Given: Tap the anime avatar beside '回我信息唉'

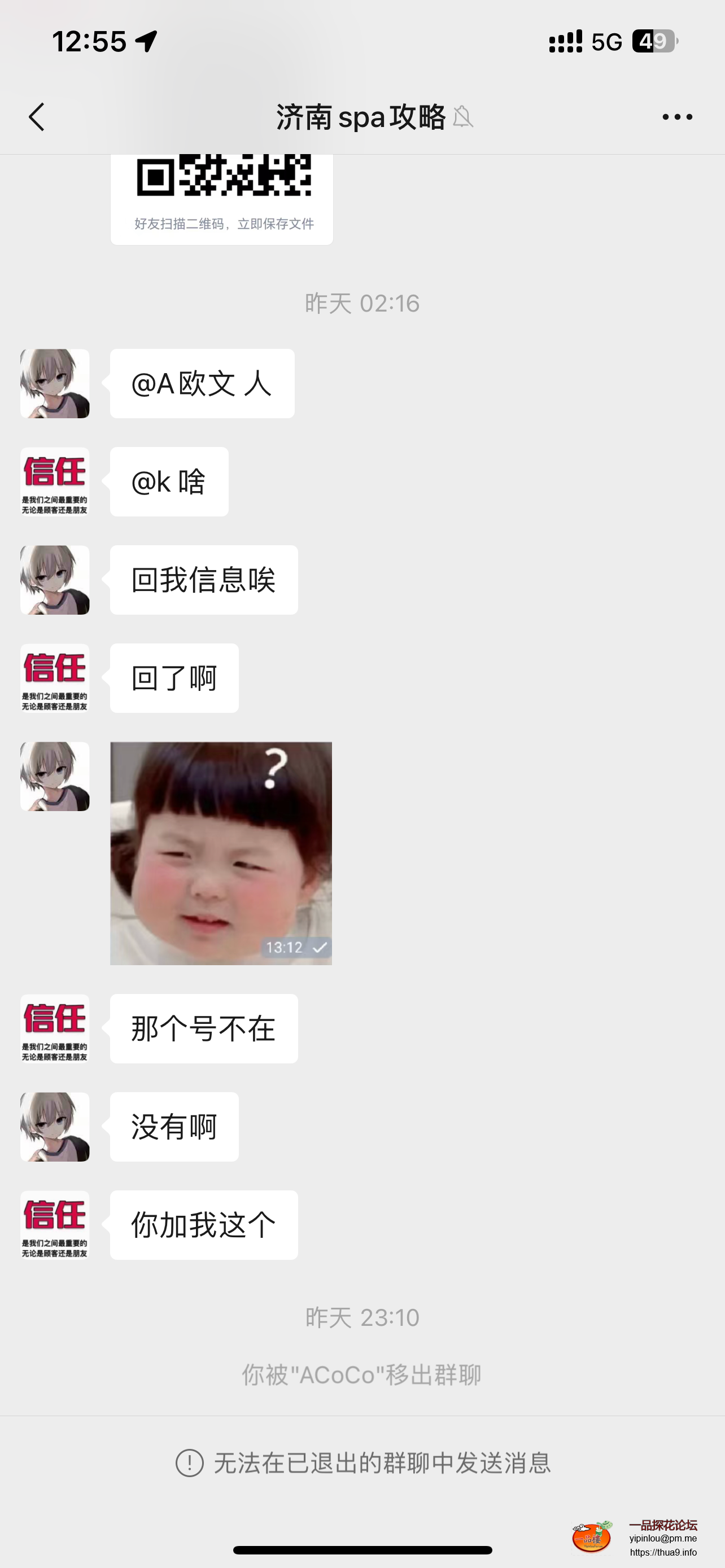Looking at the screenshot, I should pyautogui.click(x=55, y=580).
